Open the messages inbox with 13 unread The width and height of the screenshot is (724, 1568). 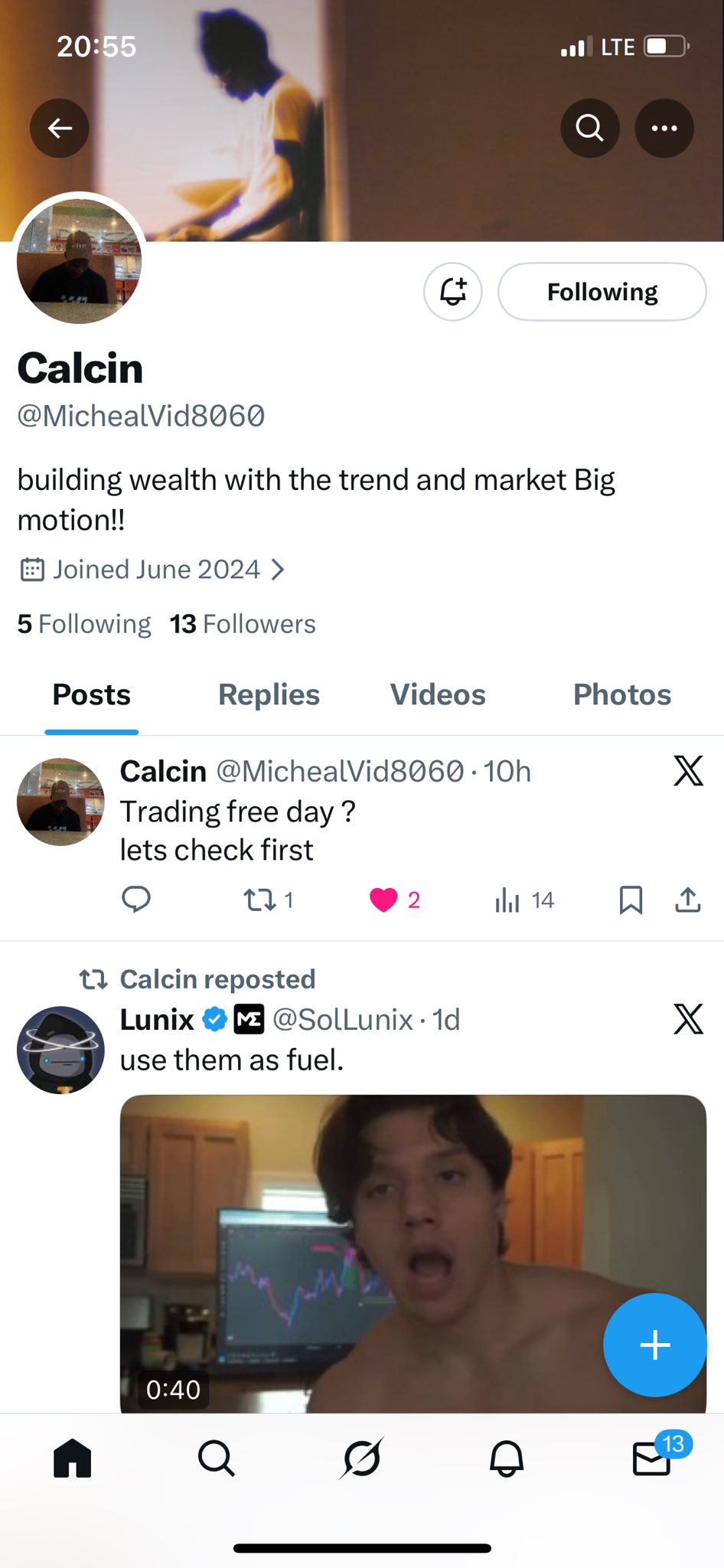tap(651, 1459)
